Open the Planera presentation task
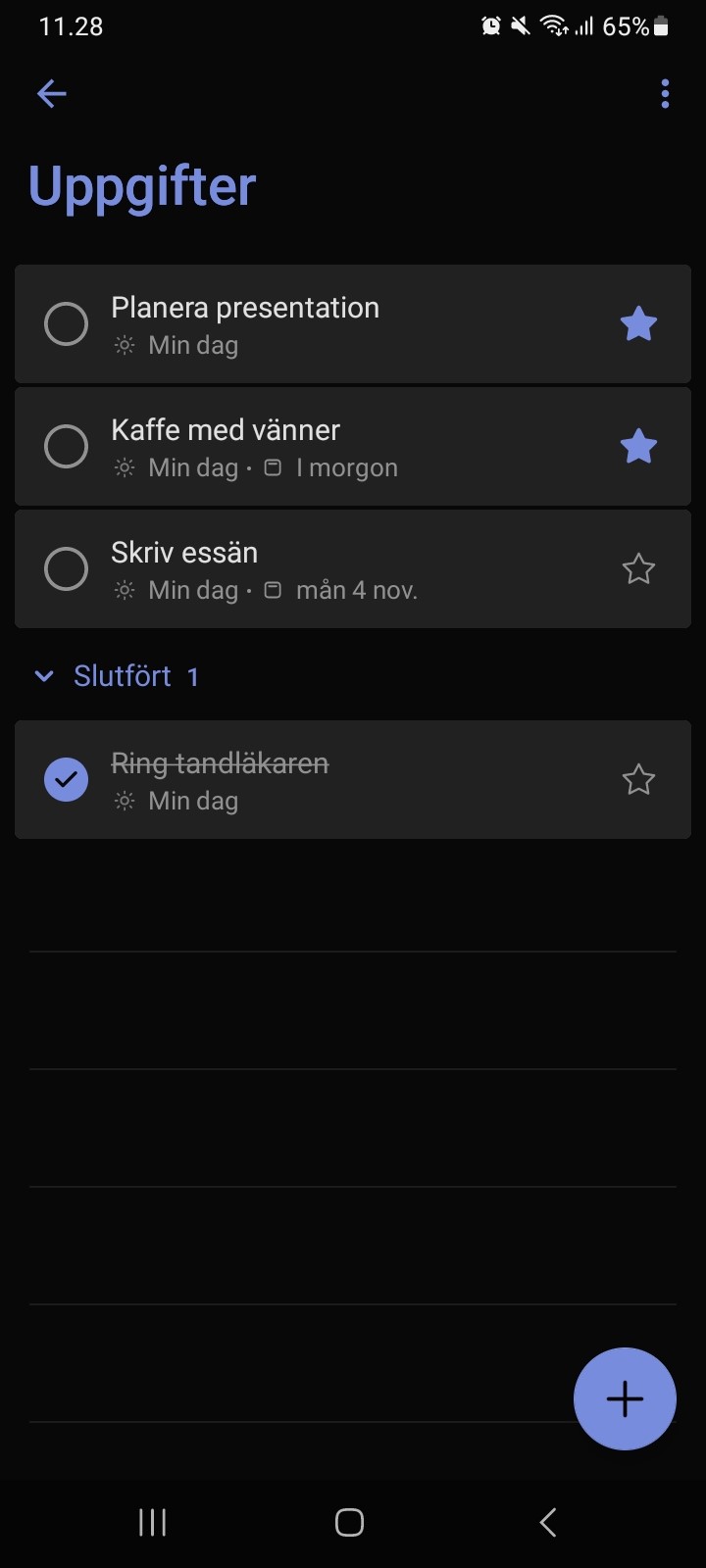The height and width of the screenshot is (1568, 706). click(x=353, y=323)
